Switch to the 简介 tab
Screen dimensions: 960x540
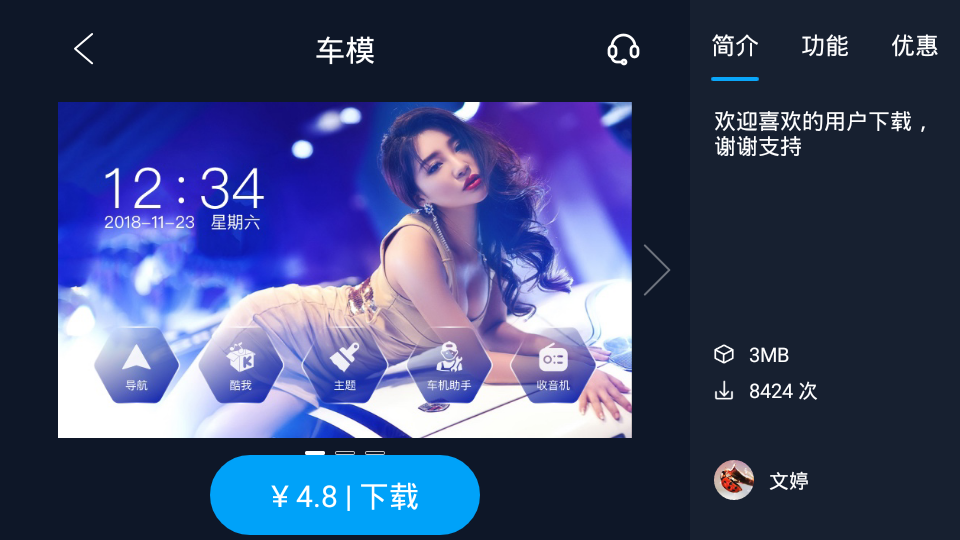[735, 46]
